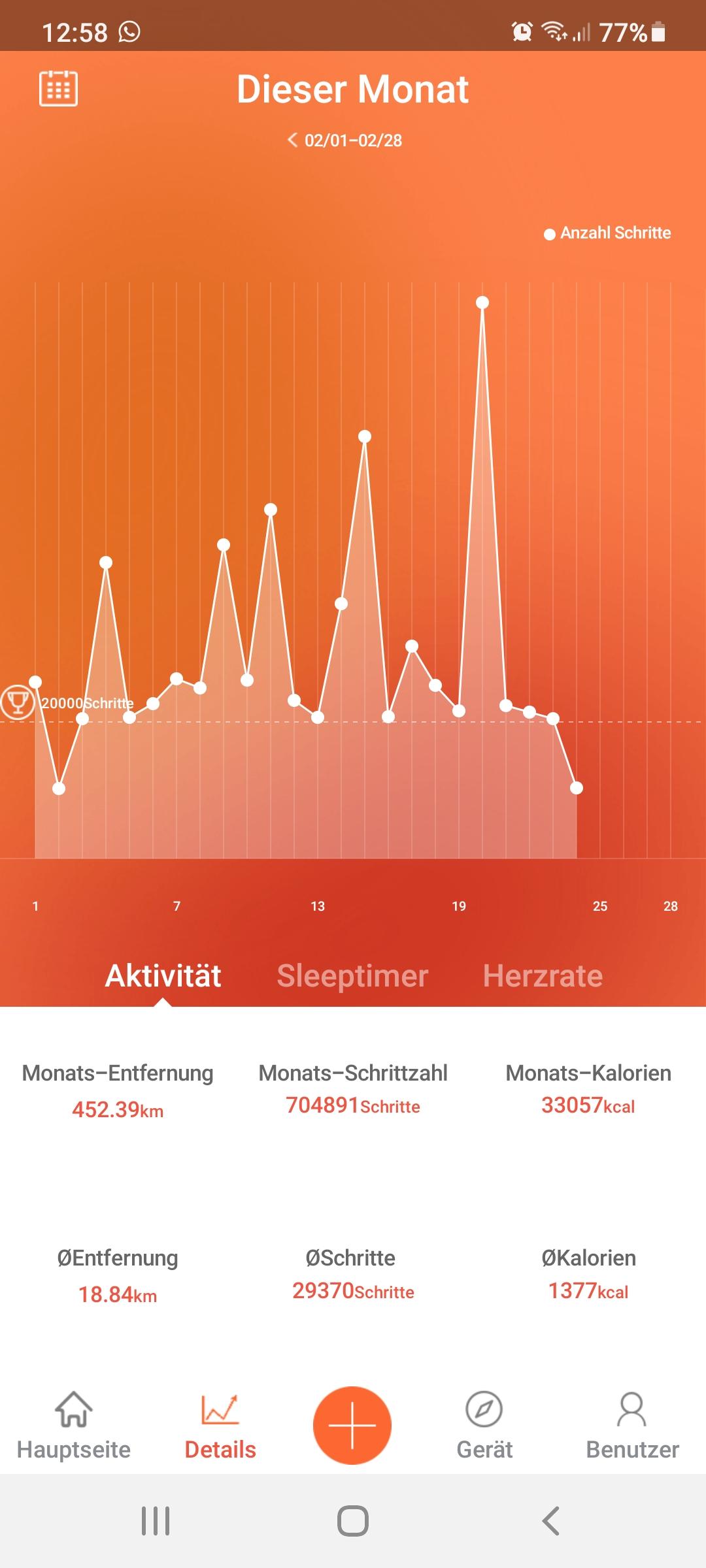Image resolution: width=706 pixels, height=1568 pixels.
Task: Open the Hauptseite home tab
Action: coord(73,1424)
